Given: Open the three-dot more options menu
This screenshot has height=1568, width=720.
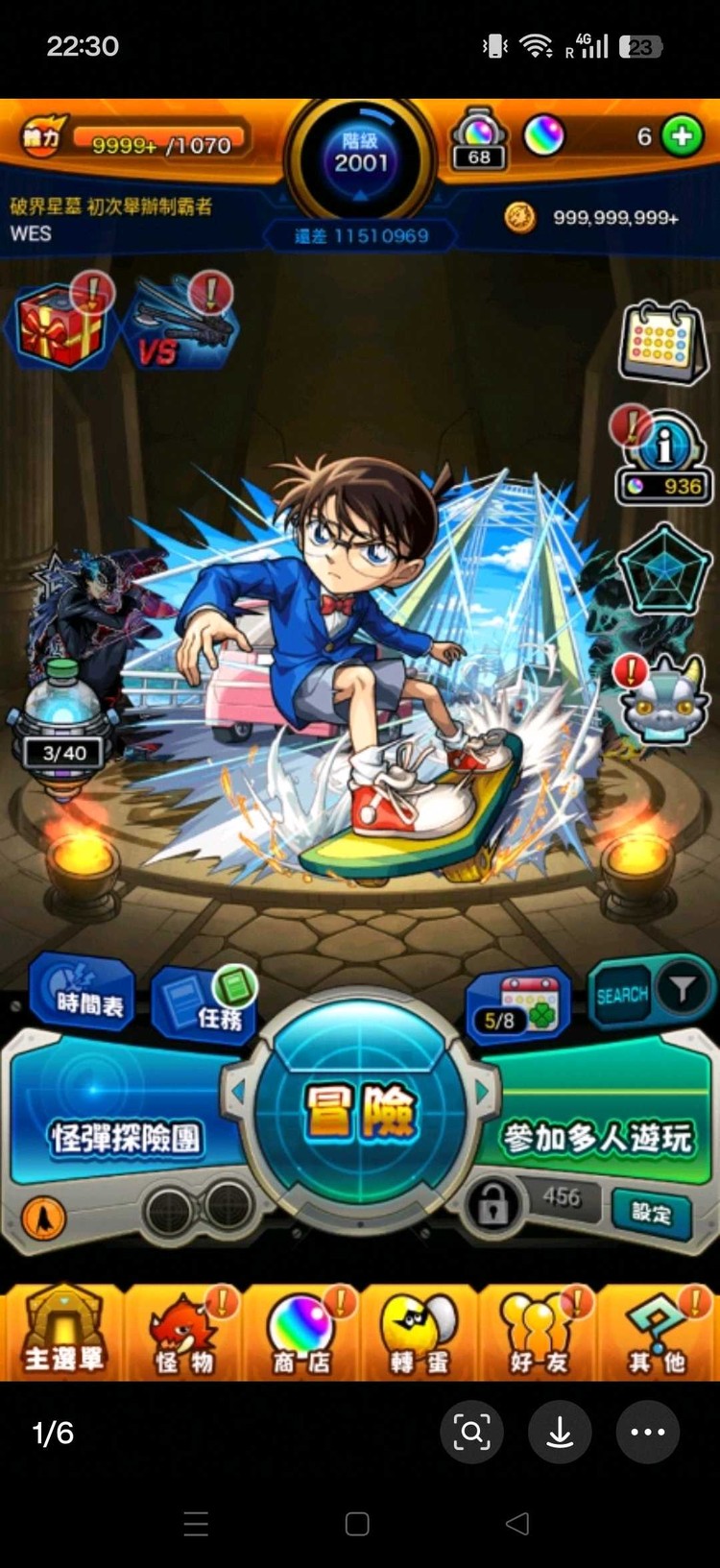Looking at the screenshot, I should click(x=648, y=1432).
